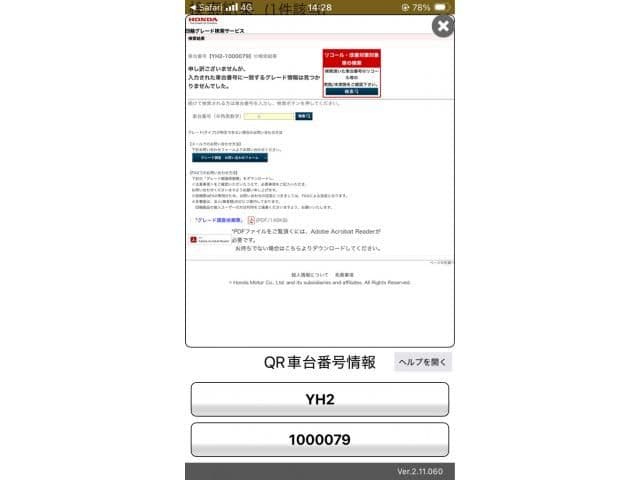This screenshot has width=640, height=480.
Task: Select the YH2 model code button
Action: (319, 399)
